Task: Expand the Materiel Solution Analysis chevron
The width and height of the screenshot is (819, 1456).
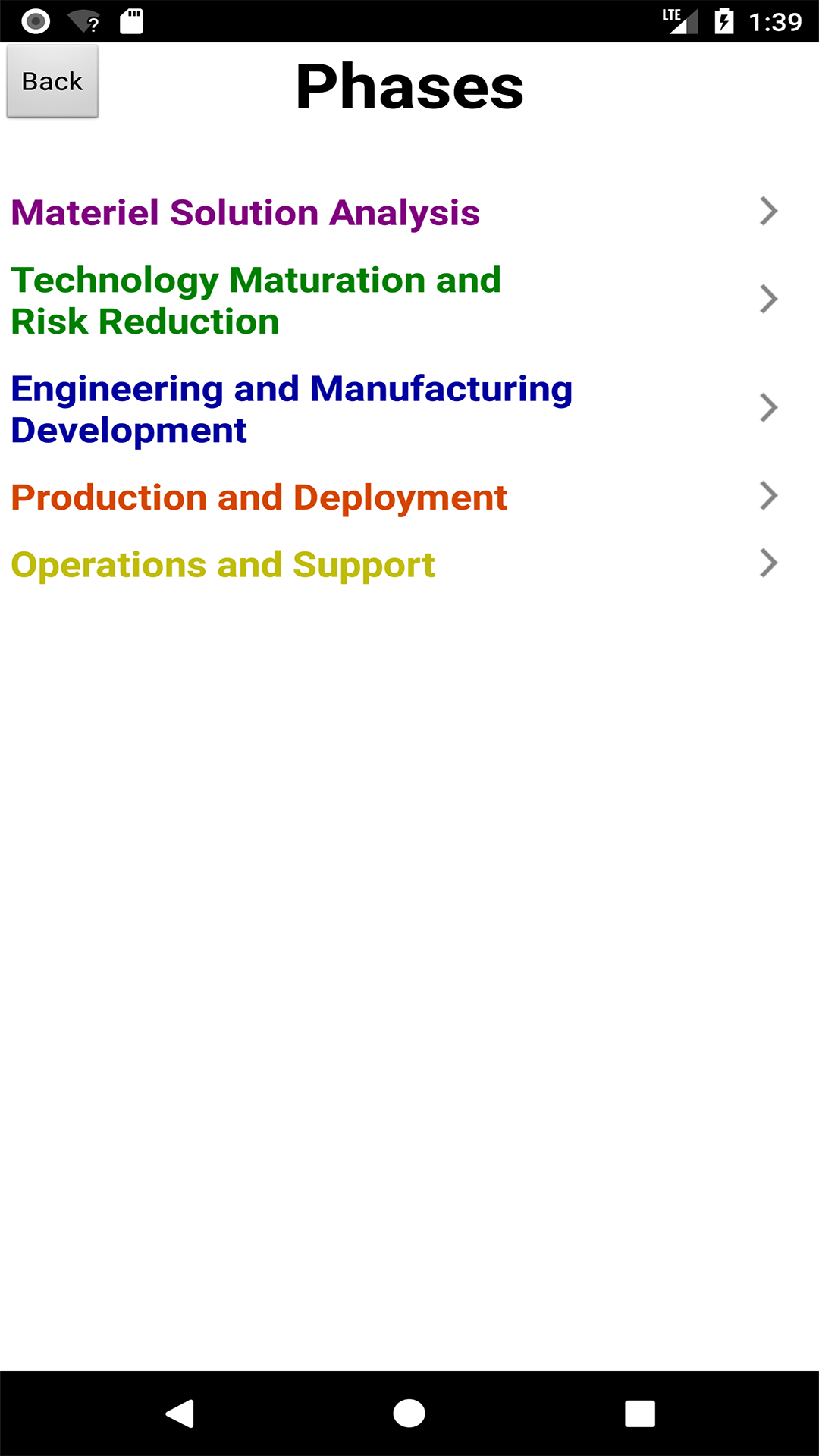Action: point(768,212)
